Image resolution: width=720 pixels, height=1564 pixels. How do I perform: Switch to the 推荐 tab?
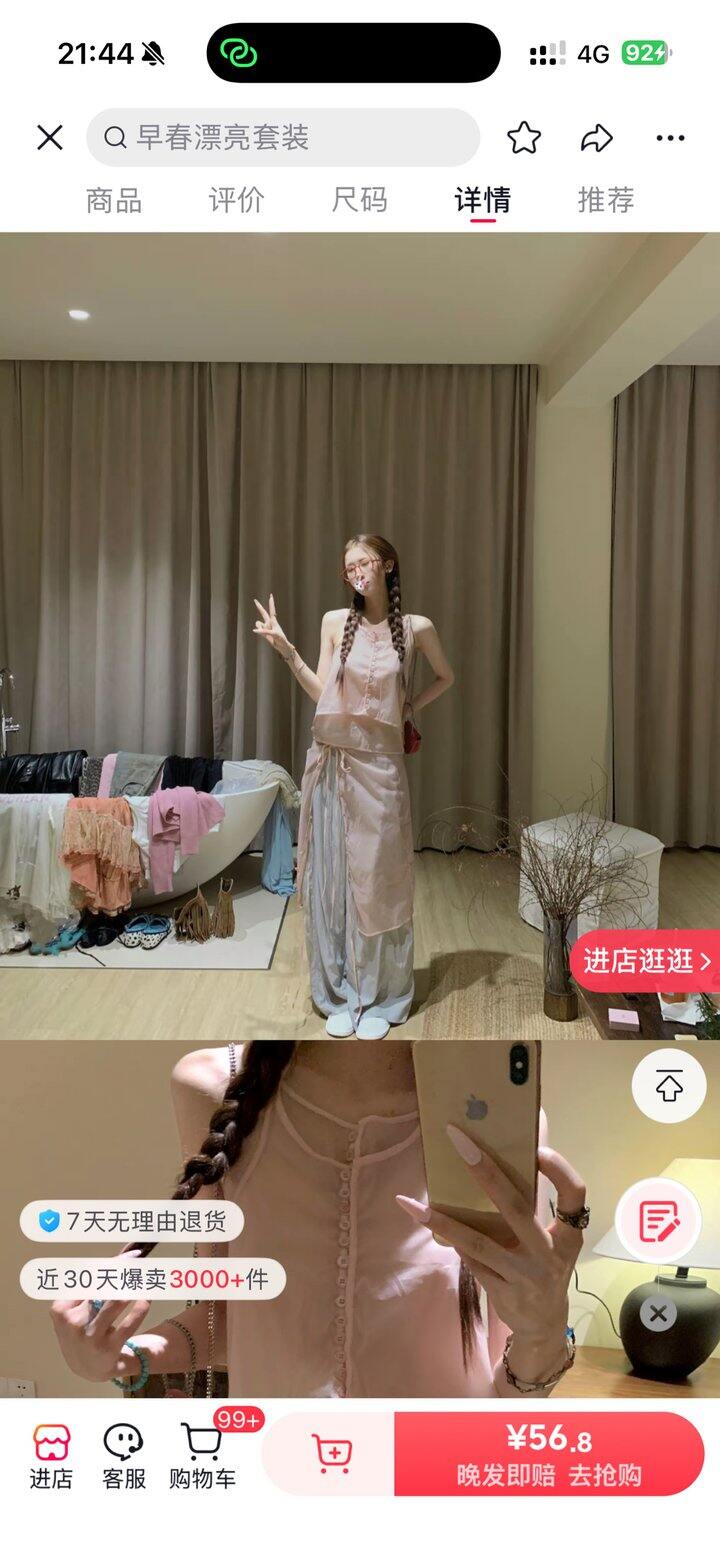click(x=606, y=200)
